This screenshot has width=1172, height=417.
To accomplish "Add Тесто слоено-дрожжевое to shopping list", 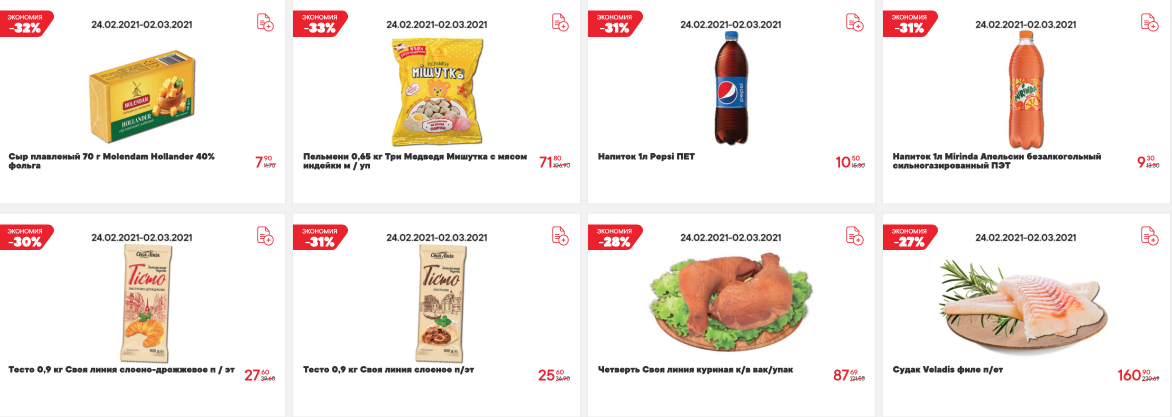I will coord(264,235).
